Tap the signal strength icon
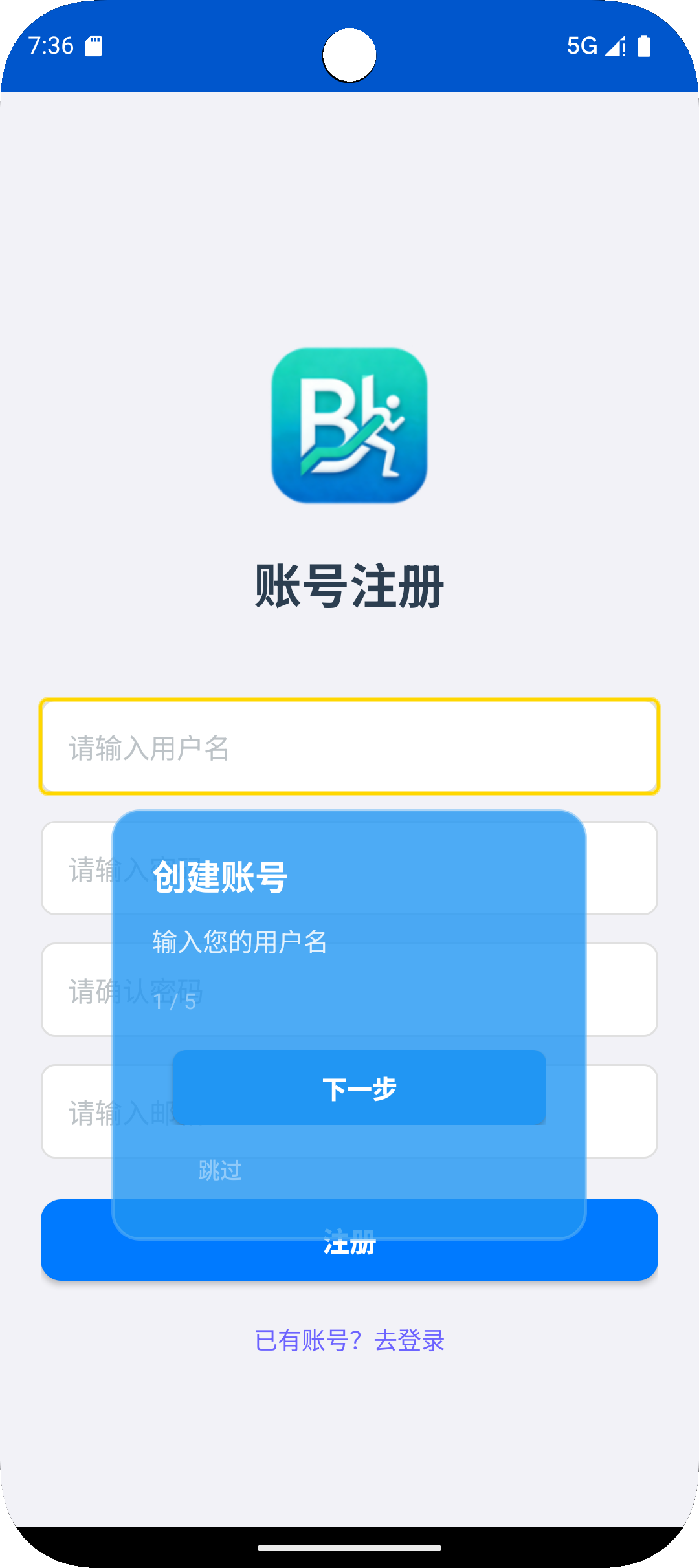This screenshot has height=1568, width=699. 612,47
